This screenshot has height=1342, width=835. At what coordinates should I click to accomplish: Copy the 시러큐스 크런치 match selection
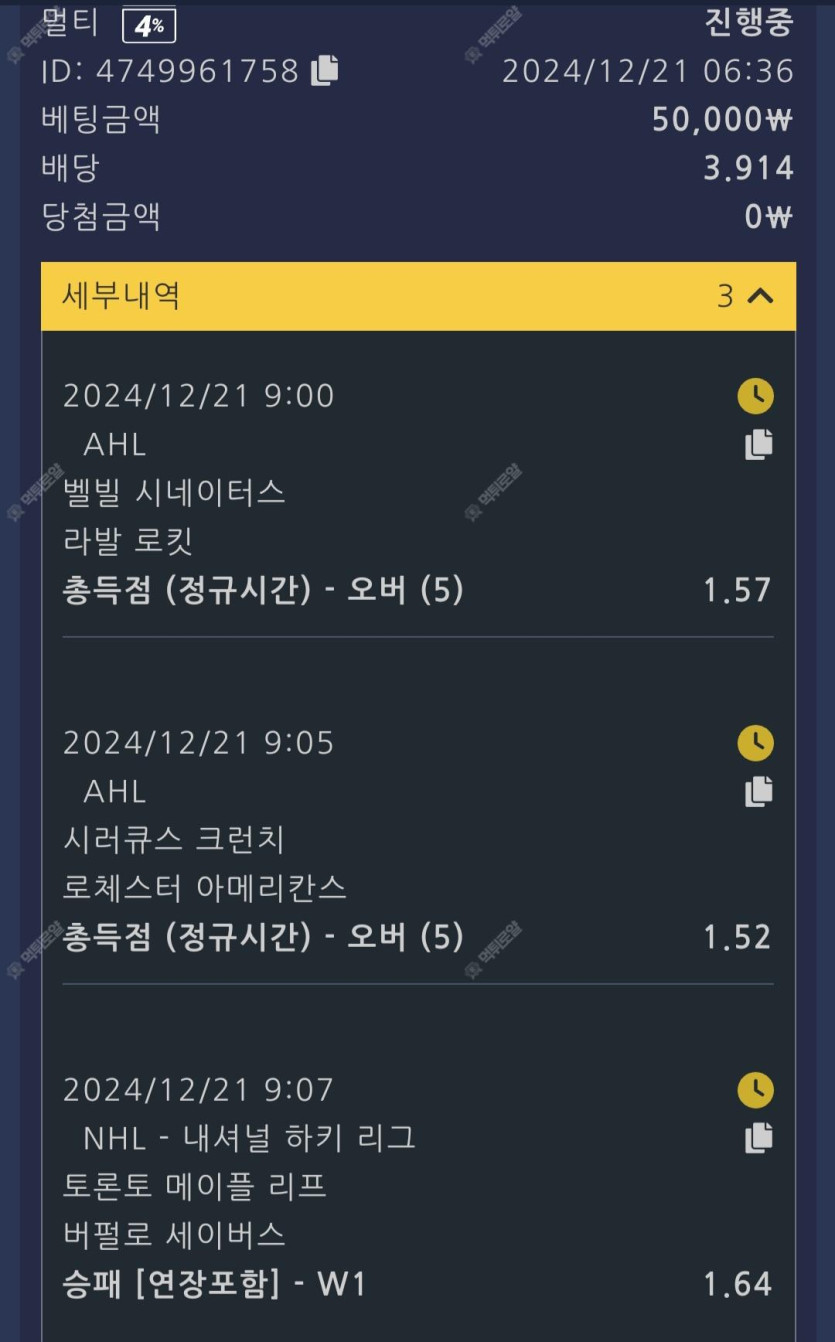[x=759, y=791]
